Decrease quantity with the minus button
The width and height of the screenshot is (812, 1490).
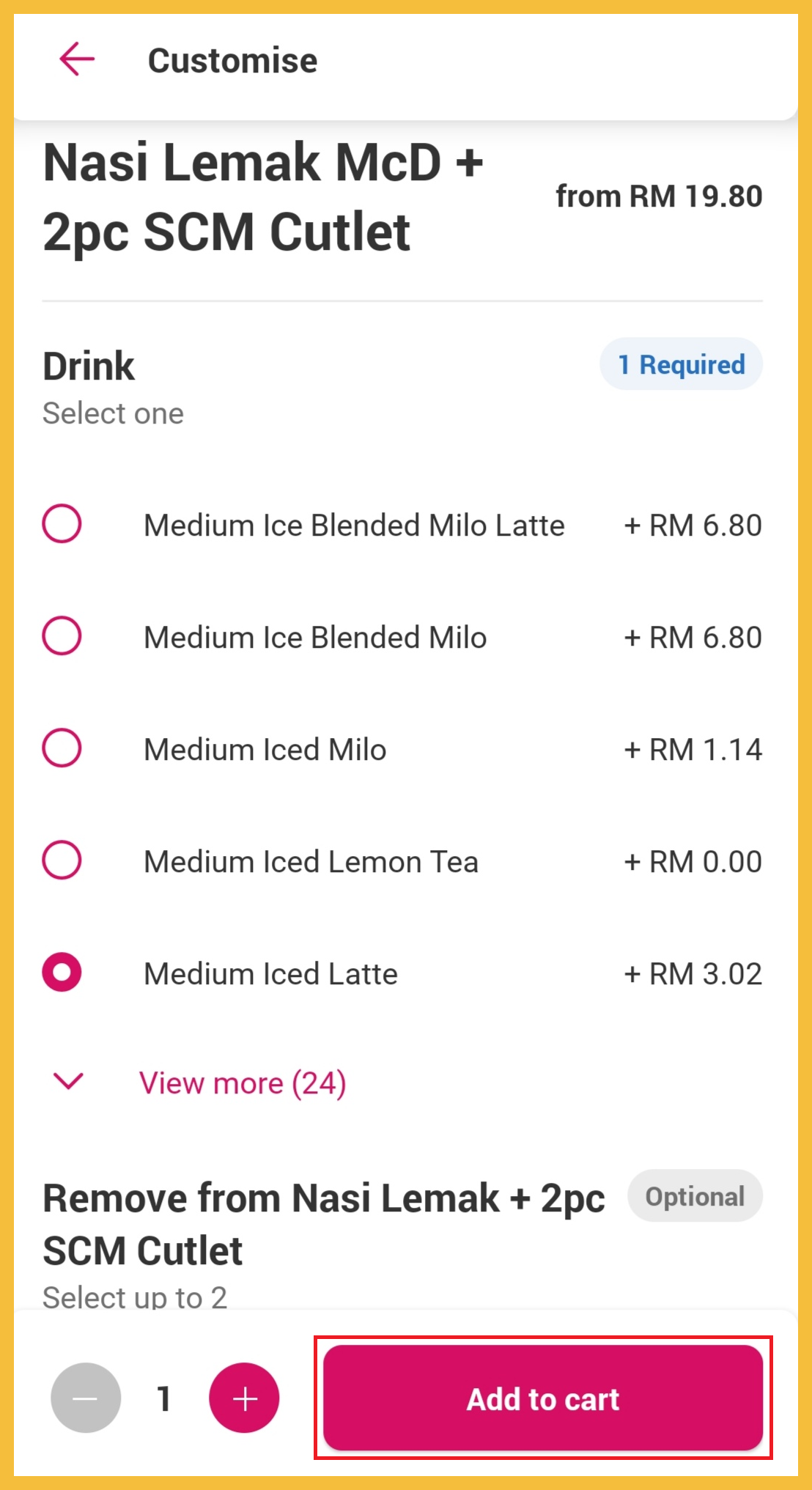[86, 1398]
